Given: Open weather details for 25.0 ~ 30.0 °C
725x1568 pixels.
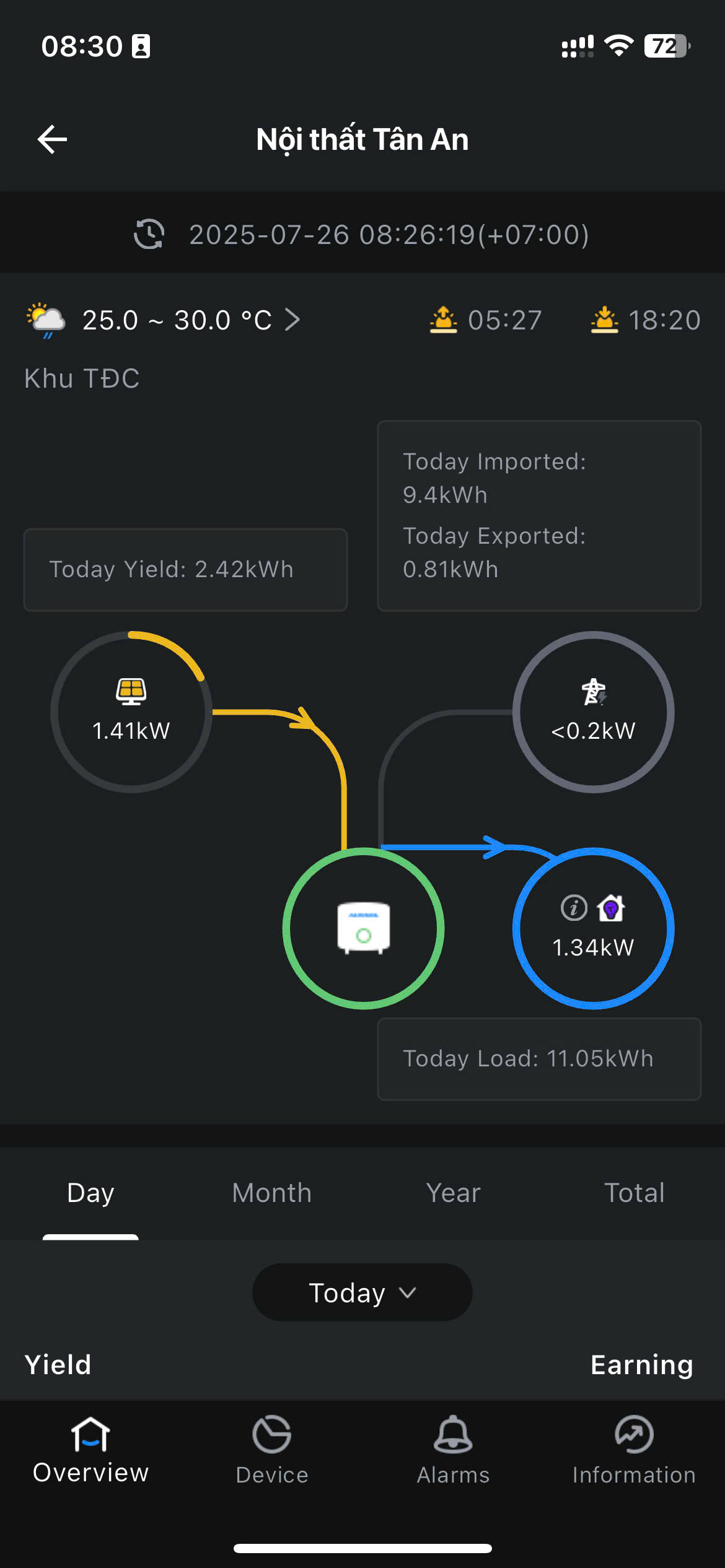Looking at the screenshot, I should click(x=164, y=320).
